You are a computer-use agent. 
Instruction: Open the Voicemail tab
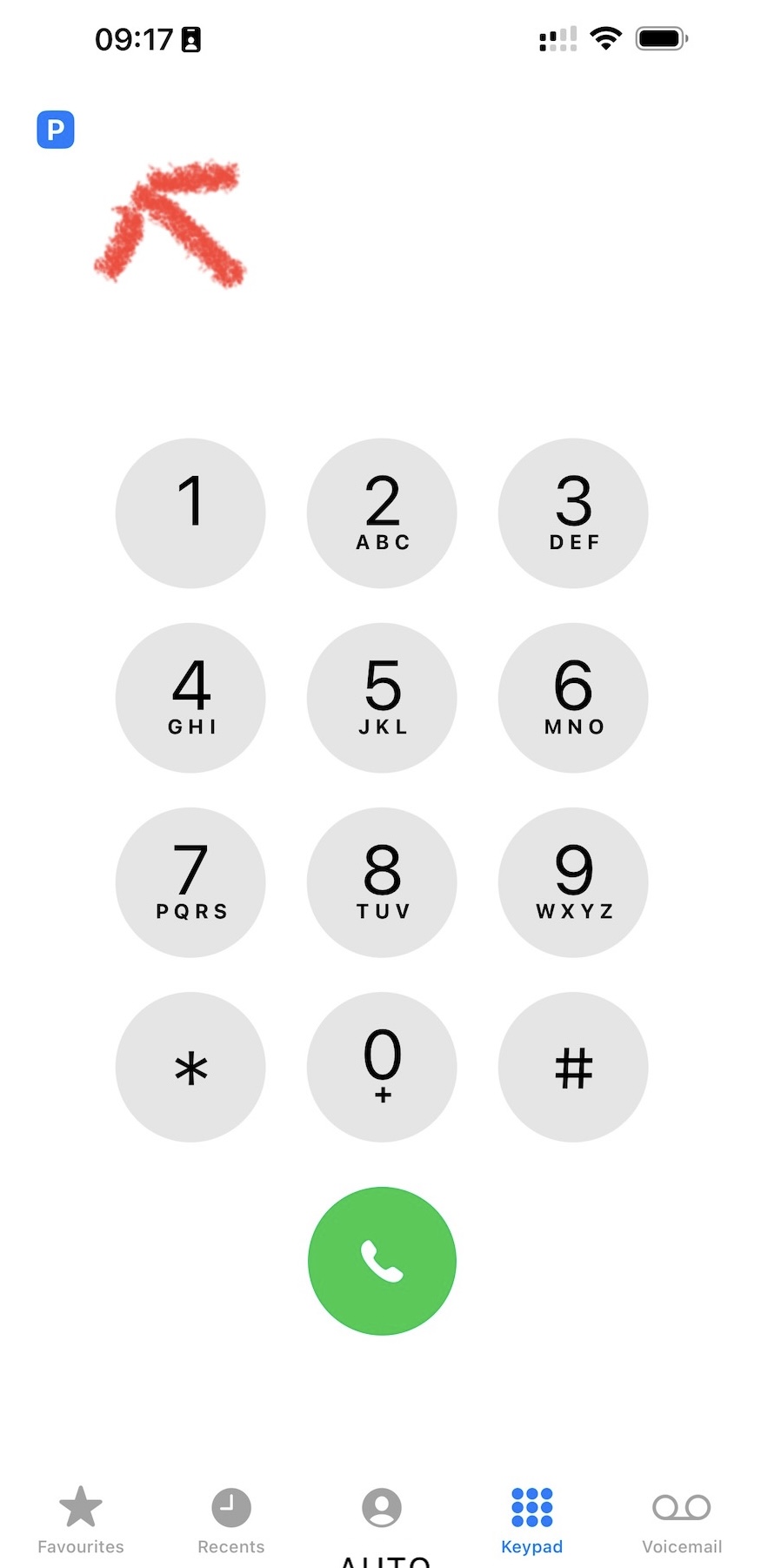coord(682,1519)
